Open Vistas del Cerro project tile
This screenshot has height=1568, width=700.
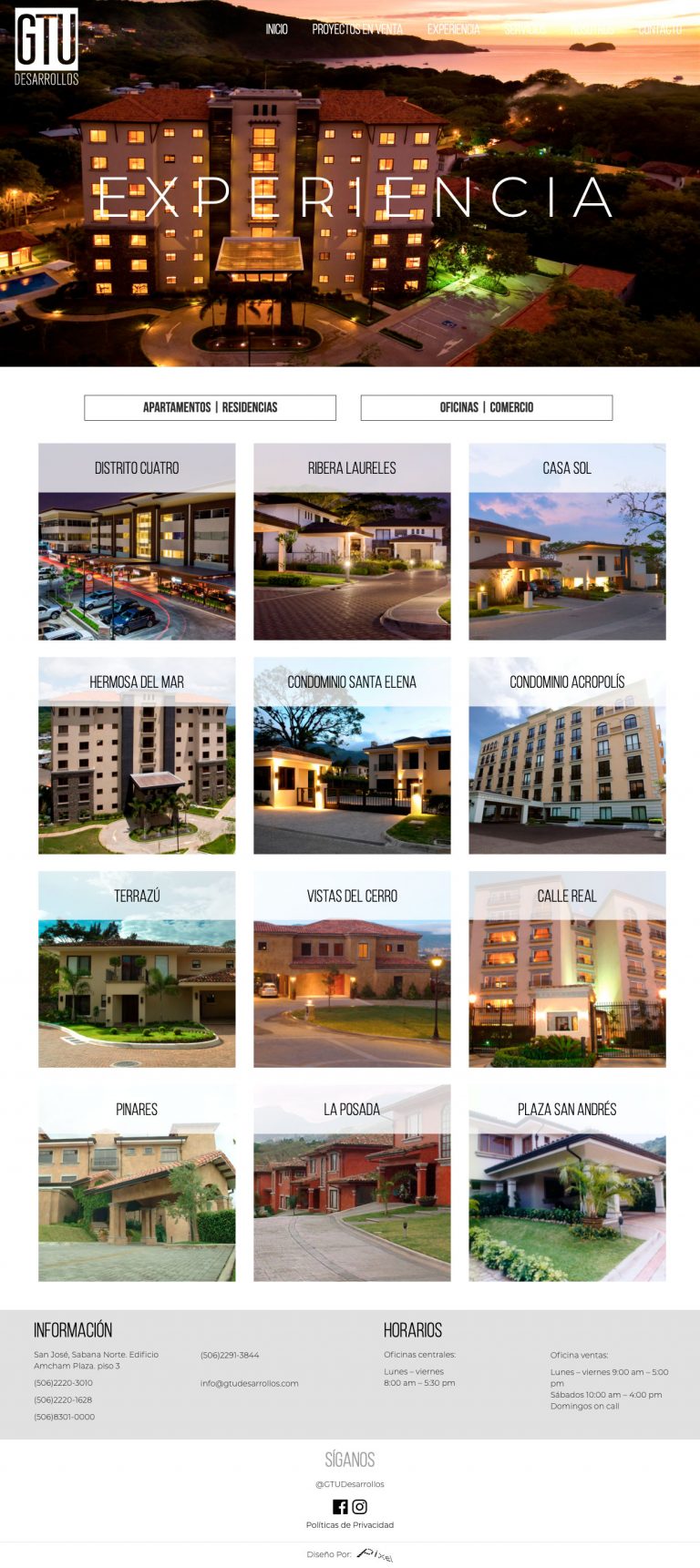point(352,969)
